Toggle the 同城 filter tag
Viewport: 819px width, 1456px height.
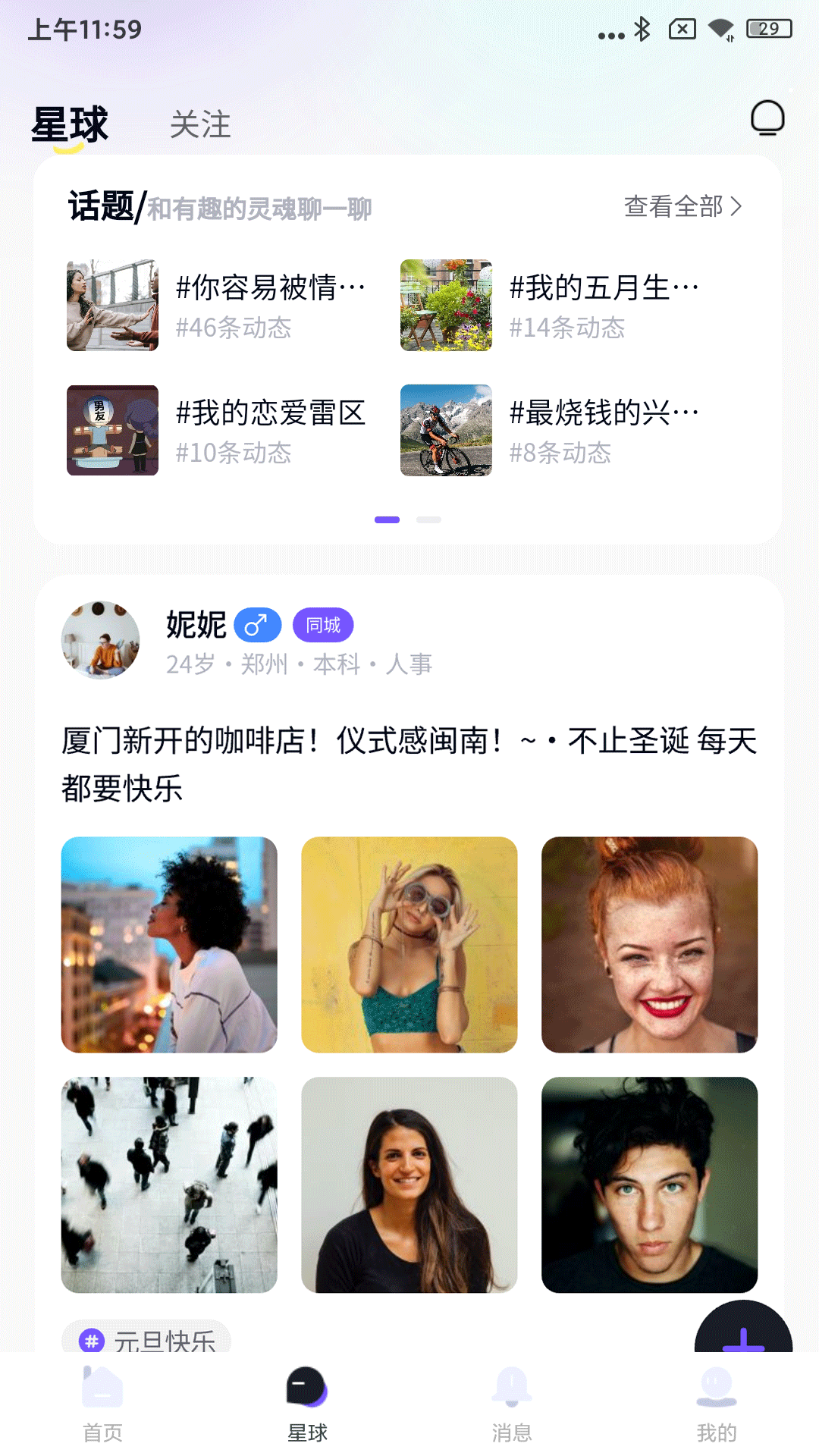click(323, 625)
